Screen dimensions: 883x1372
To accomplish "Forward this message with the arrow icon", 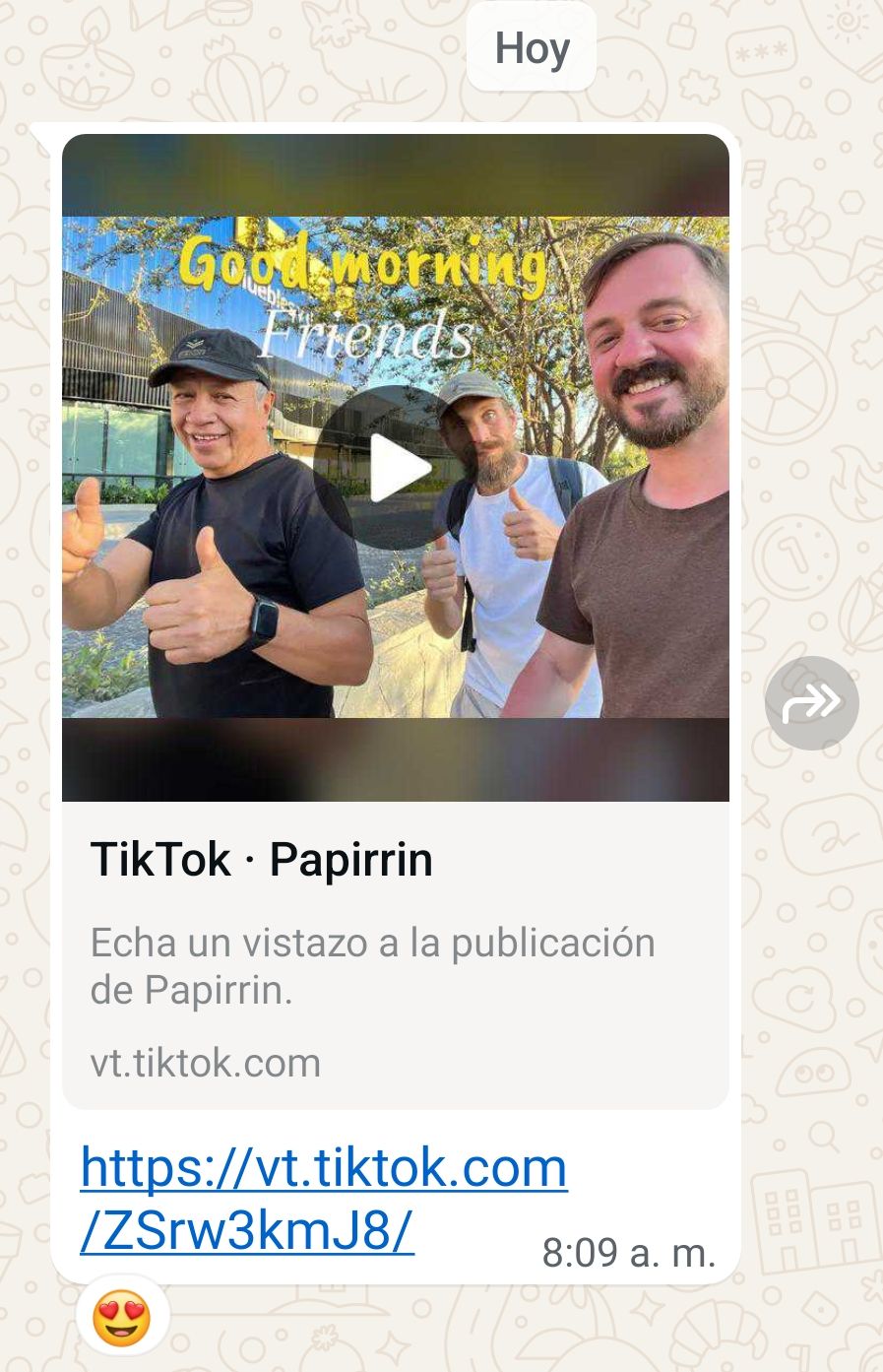I will (811, 703).
